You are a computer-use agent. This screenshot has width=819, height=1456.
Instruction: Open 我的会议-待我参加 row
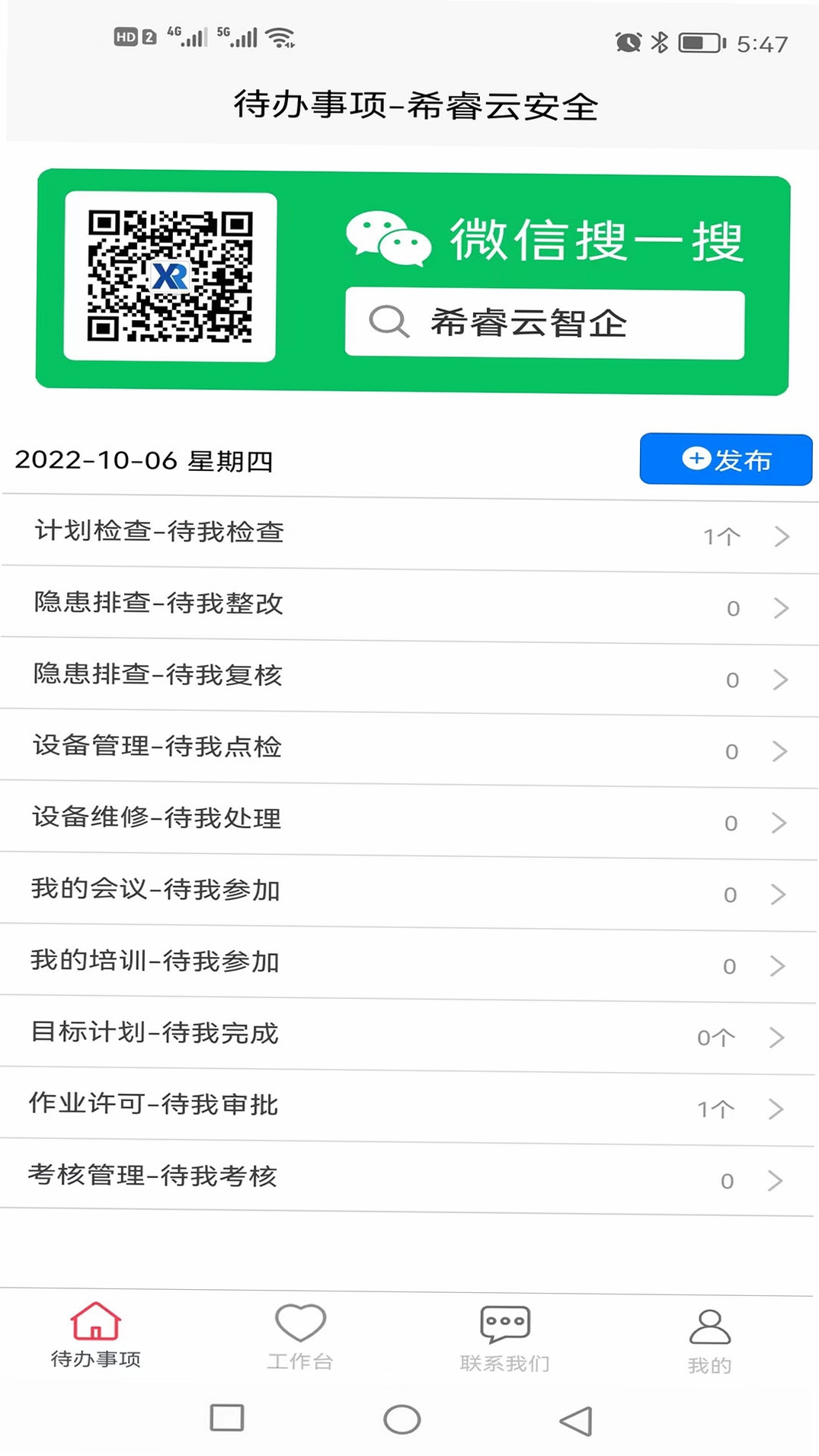pyautogui.click(x=409, y=891)
